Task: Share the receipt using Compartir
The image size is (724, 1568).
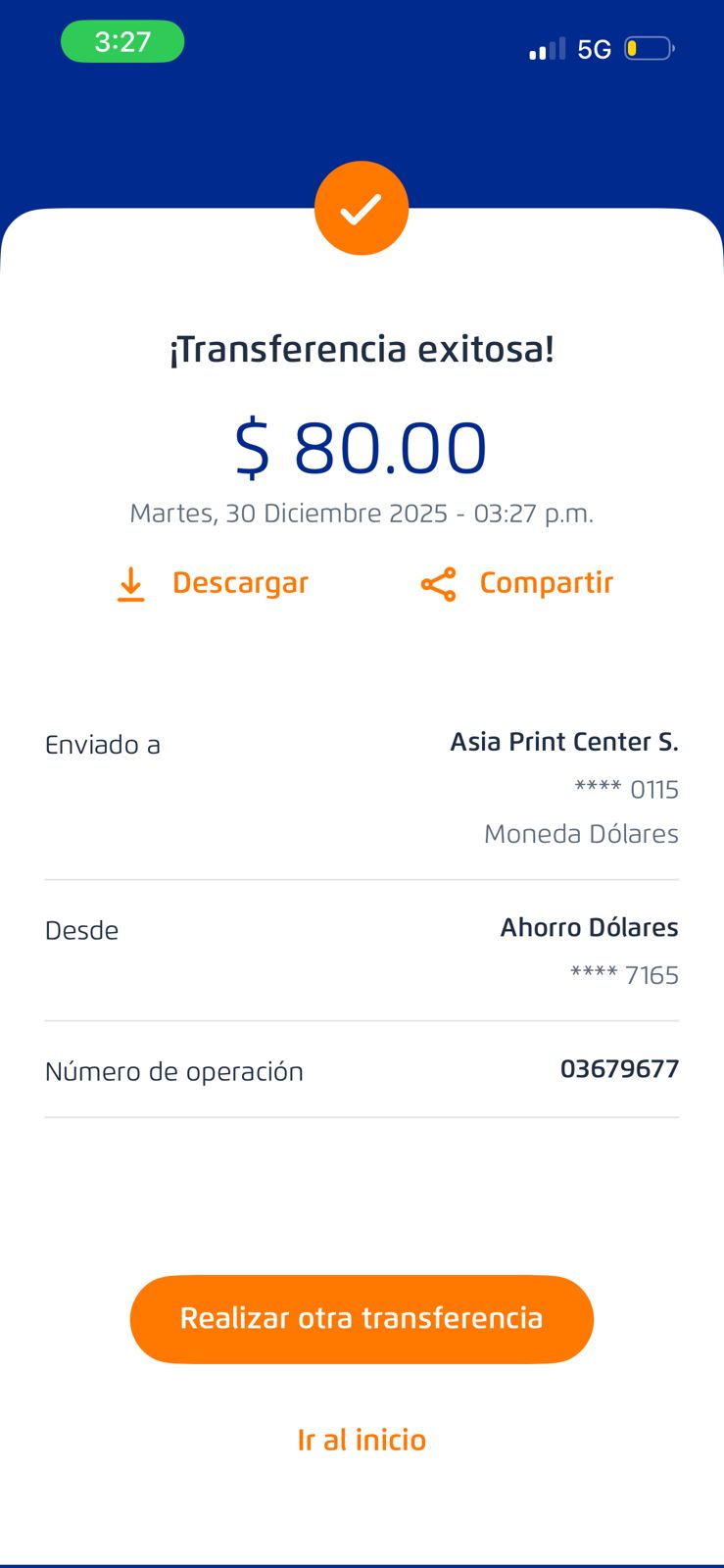Action: (517, 583)
